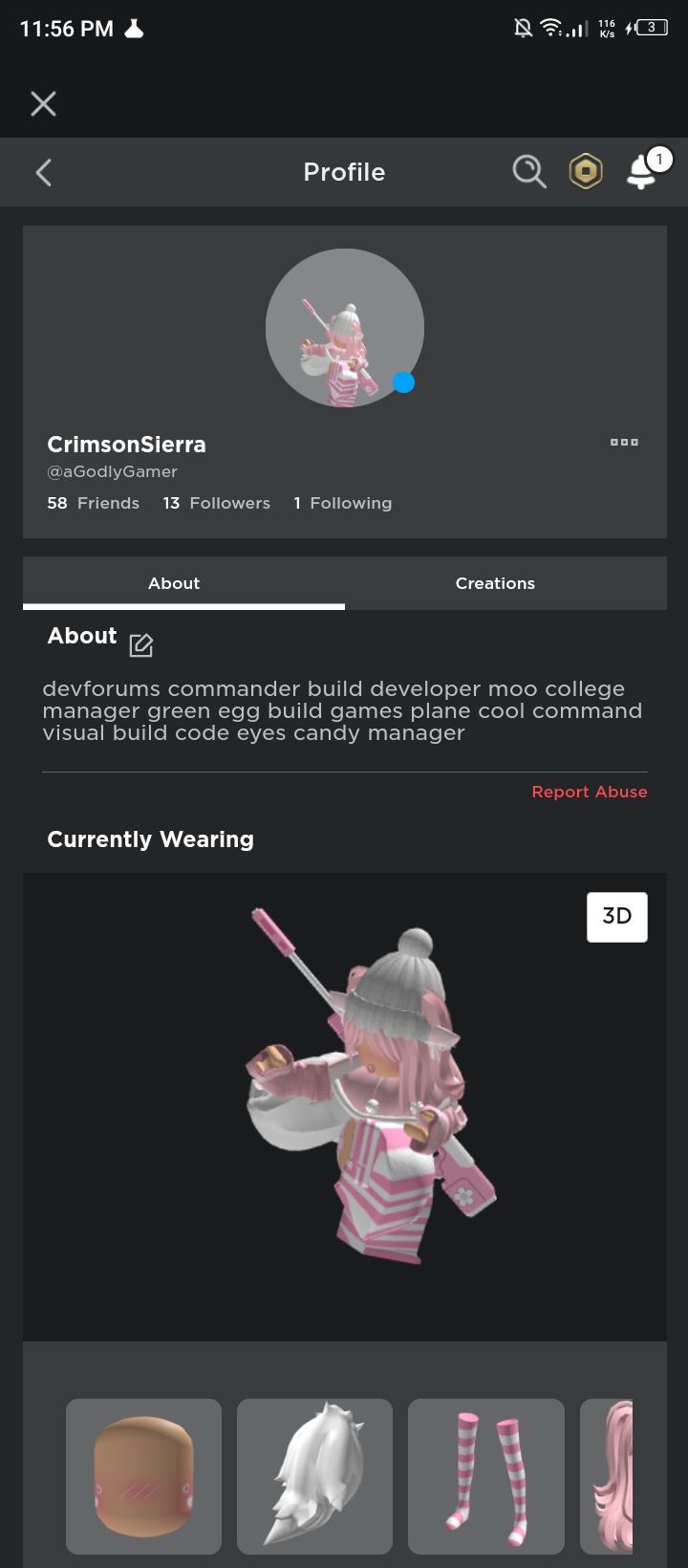
Task: Open the pink hair item
Action: coord(608,1476)
